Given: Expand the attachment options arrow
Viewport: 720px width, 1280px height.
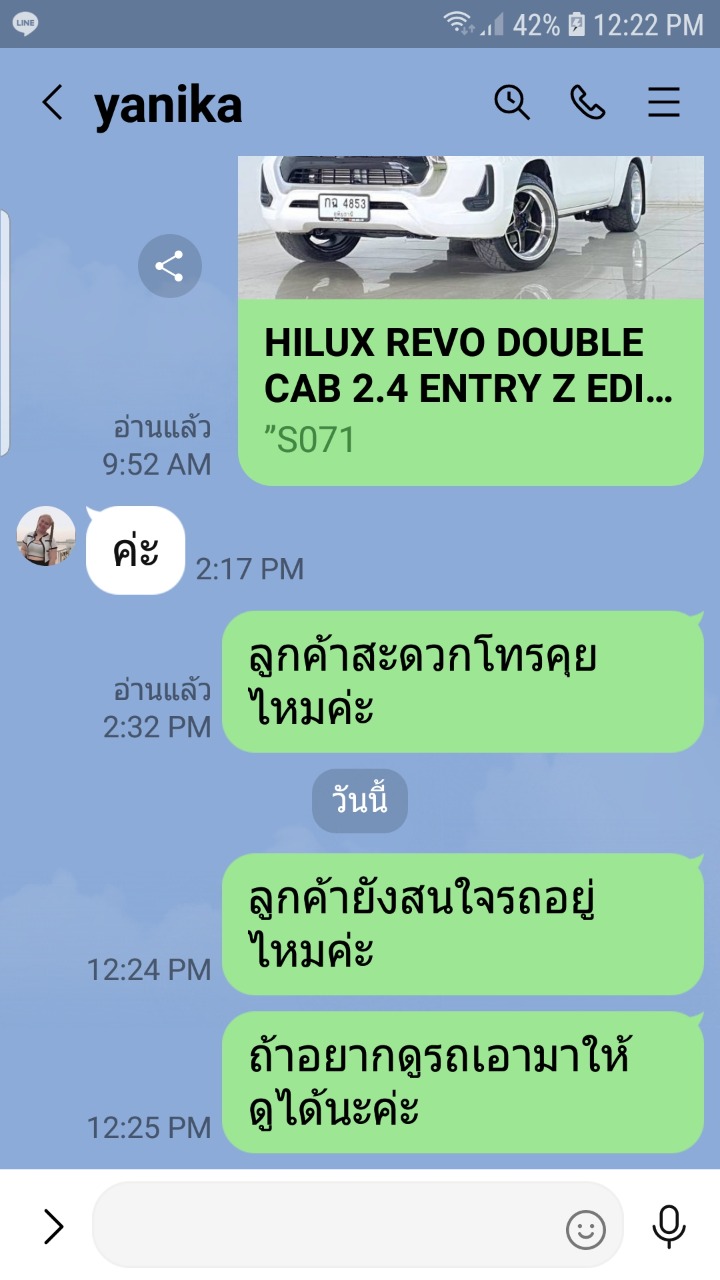Looking at the screenshot, I should pos(53,1226).
